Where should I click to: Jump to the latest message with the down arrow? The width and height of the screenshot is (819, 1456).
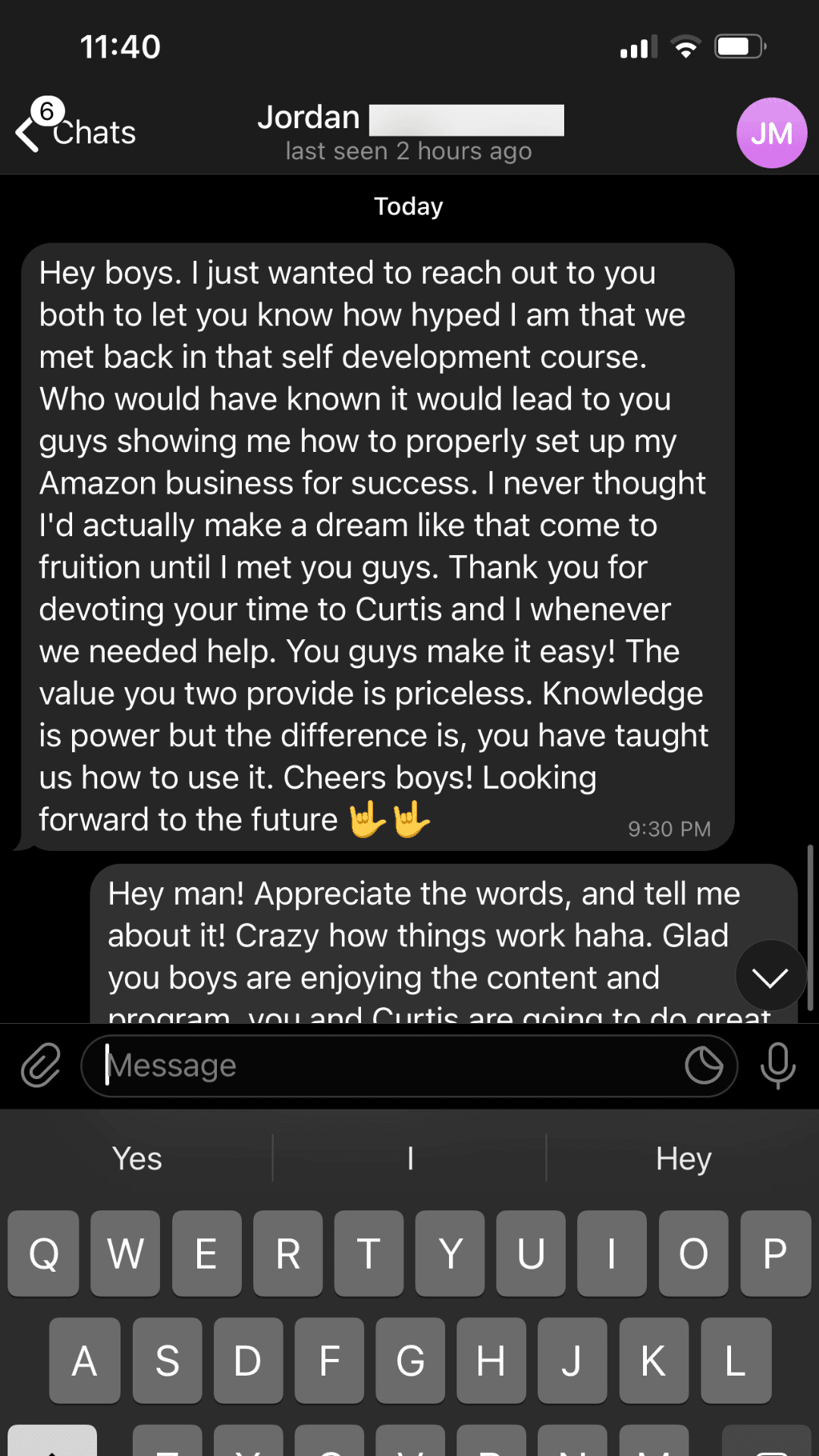click(770, 977)
